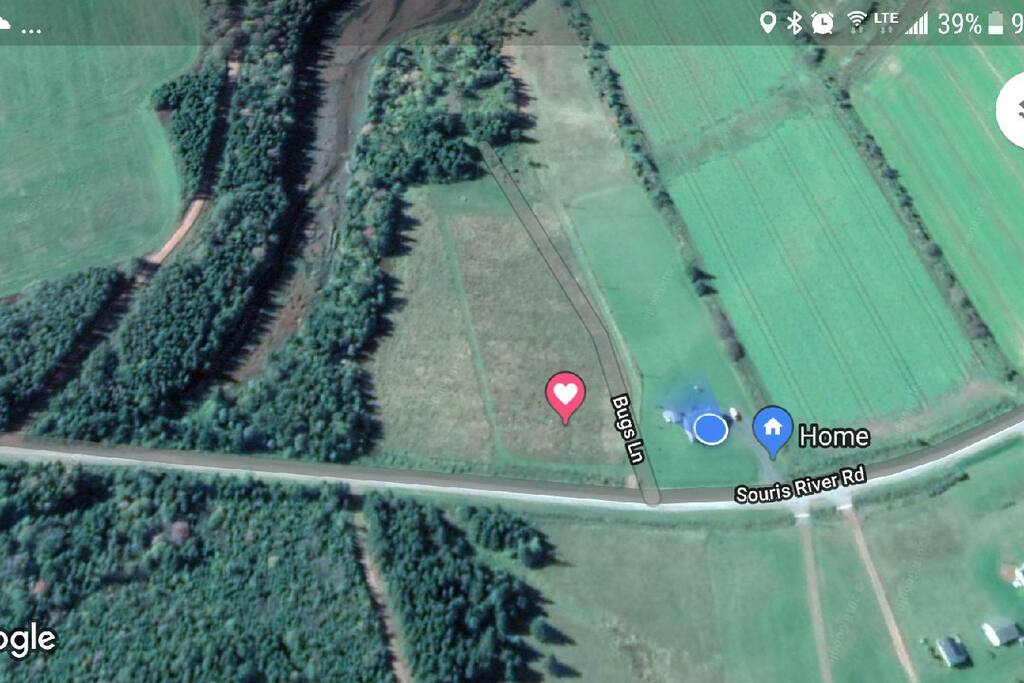Image resolution: width=1024 pixels, height=683 pixels.
Task: Open the Home place marker
Action: (x=772, y=428)
